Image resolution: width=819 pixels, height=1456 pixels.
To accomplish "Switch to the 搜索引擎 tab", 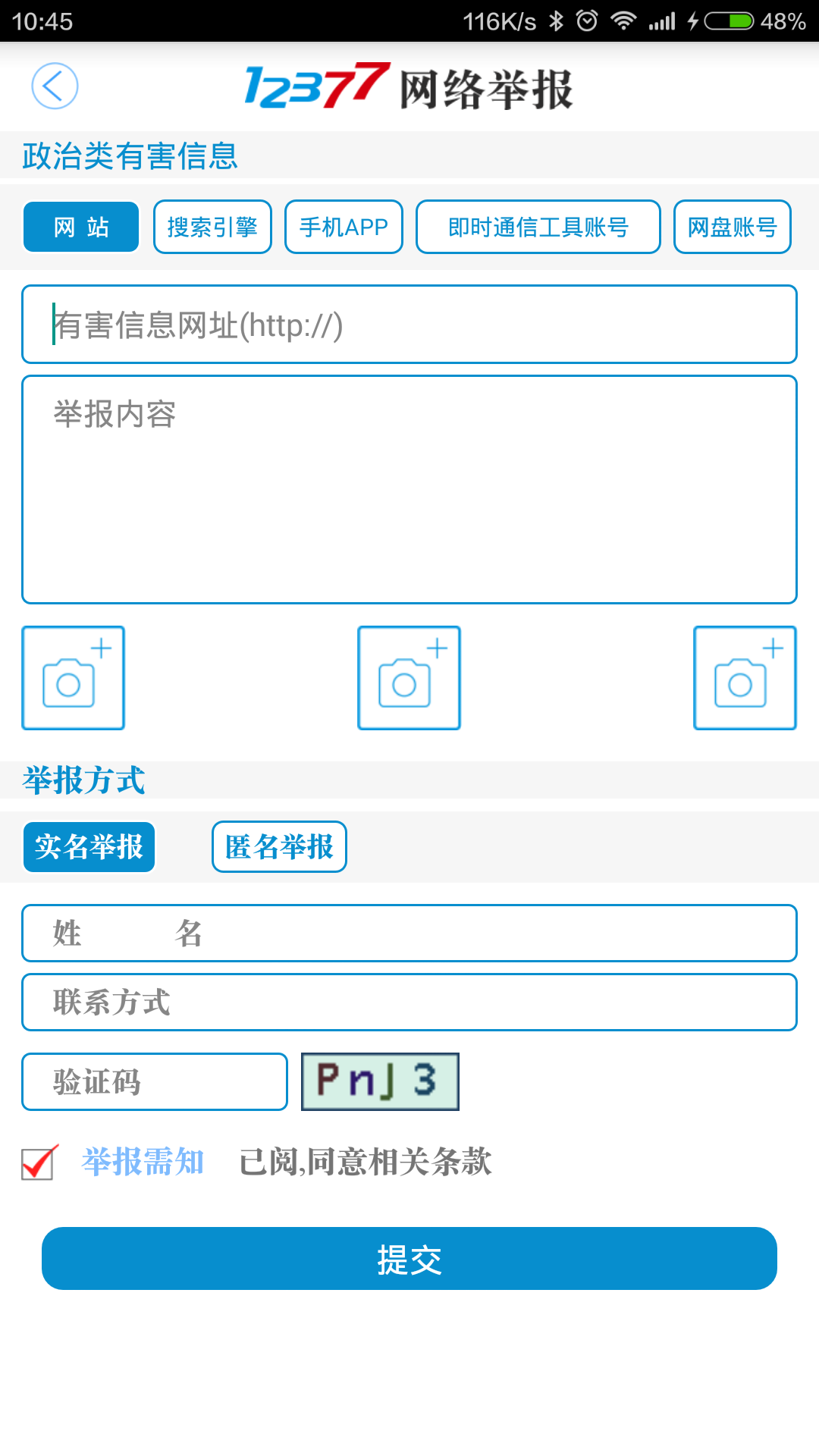I will [212, 227].
